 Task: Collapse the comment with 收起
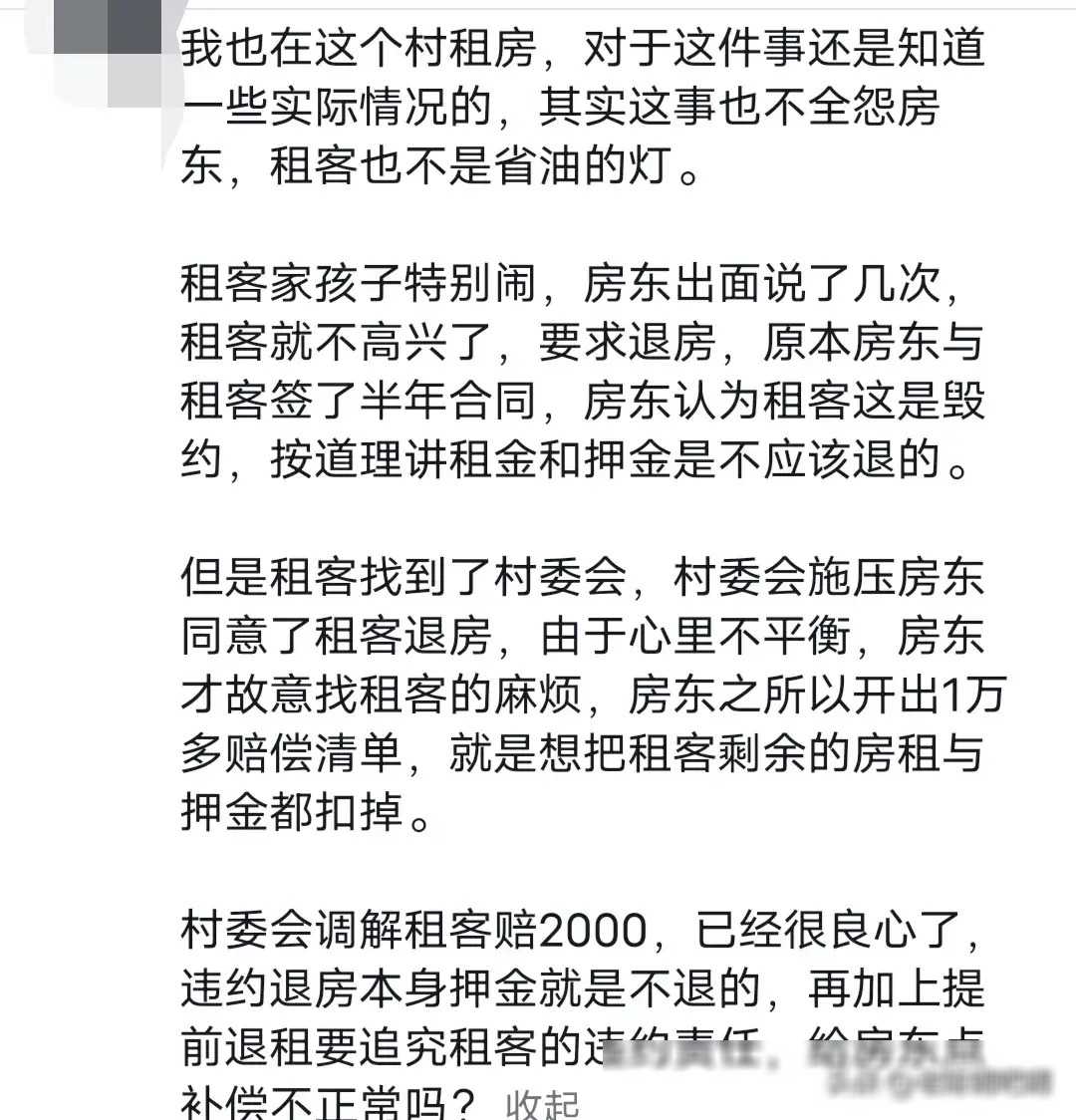[542, 1103]
